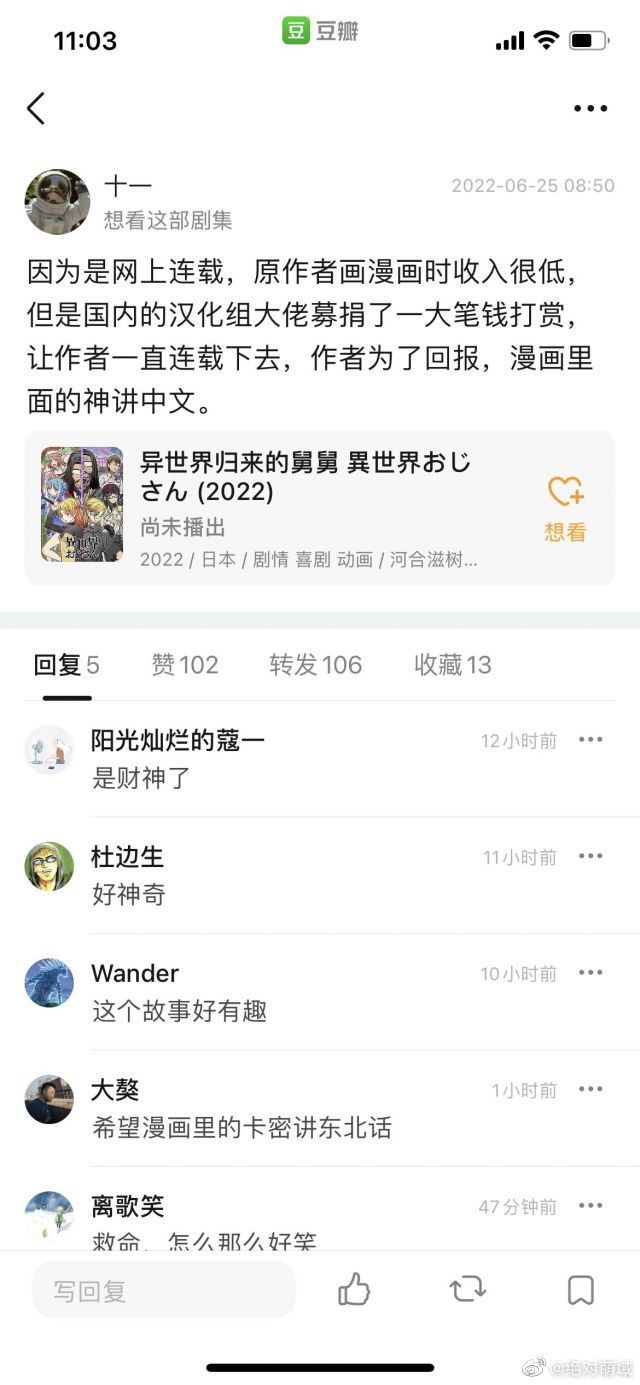Screen dimensions: 640x1385
Task: Switch to the 收藏 13 tab
Action: [453, 665]
